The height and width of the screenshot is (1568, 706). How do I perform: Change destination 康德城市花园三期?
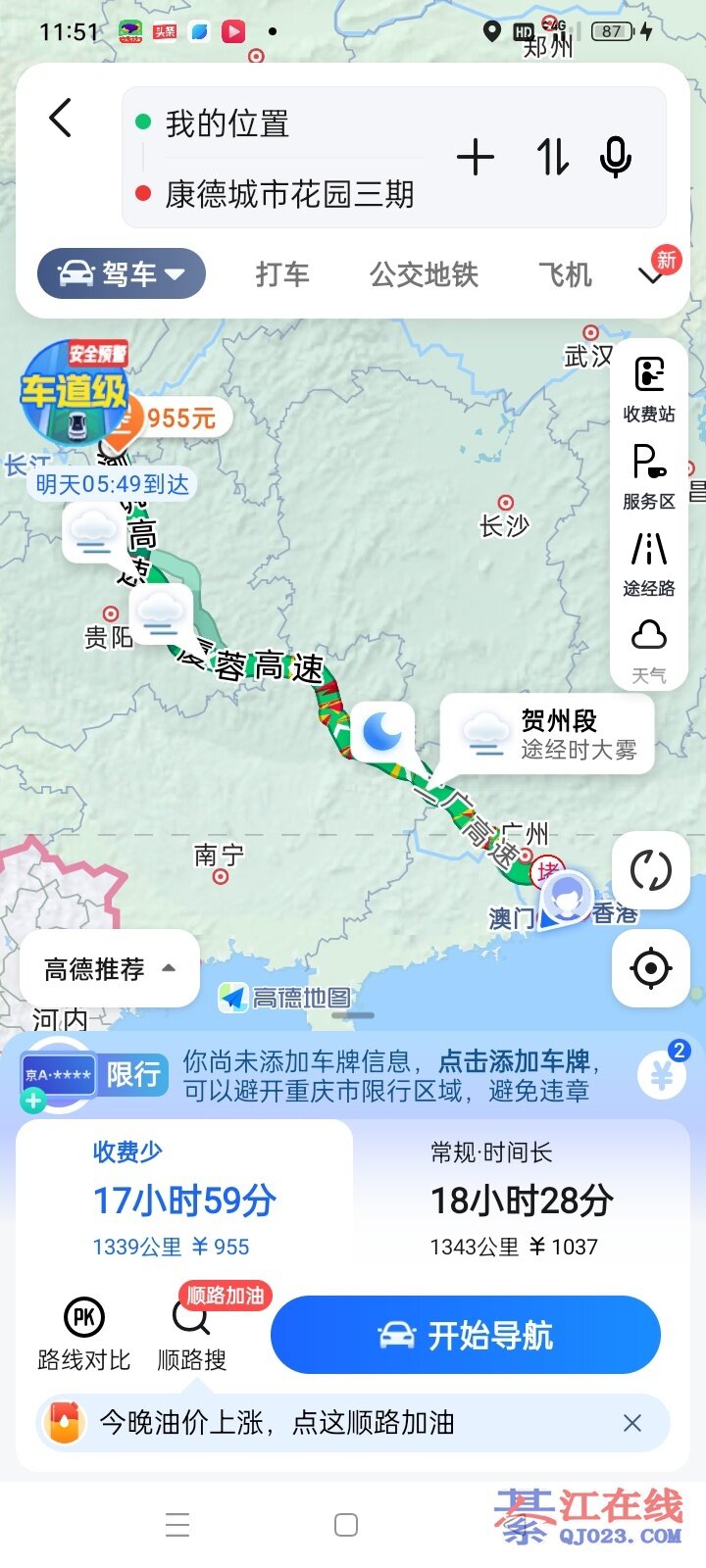click(x=289, y=194)
